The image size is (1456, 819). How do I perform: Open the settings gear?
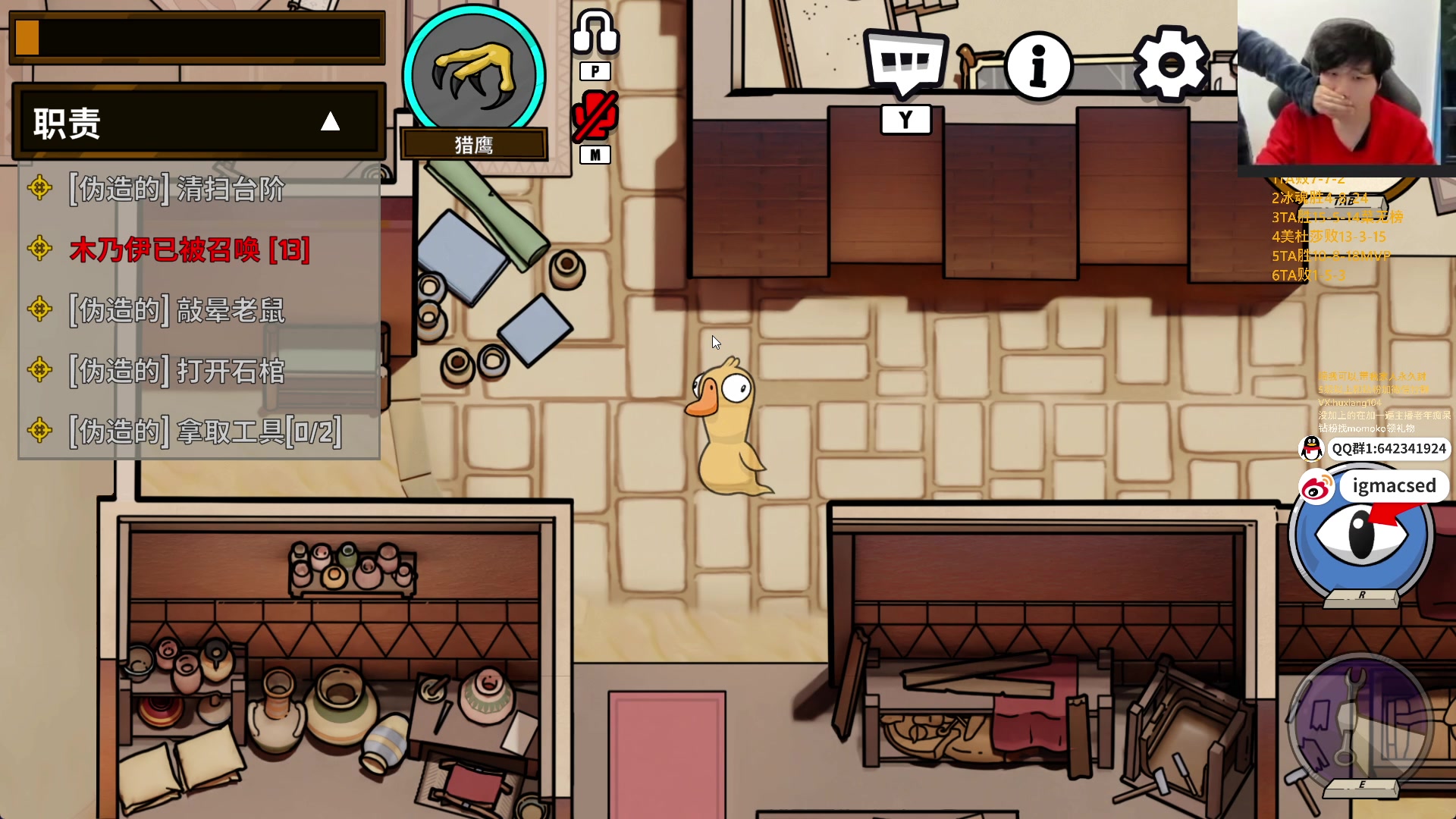click(1171, 65)
